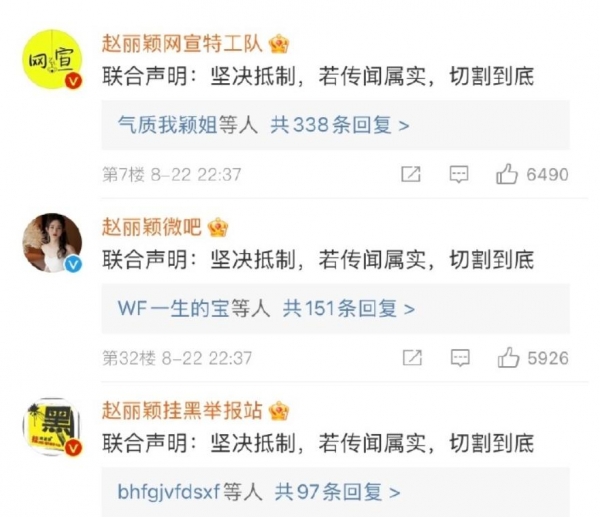The width and height of the screenshot is (600, 517).
Task: Like 赵丽颖网宣特工队's comment
Action: click(507, 174)
